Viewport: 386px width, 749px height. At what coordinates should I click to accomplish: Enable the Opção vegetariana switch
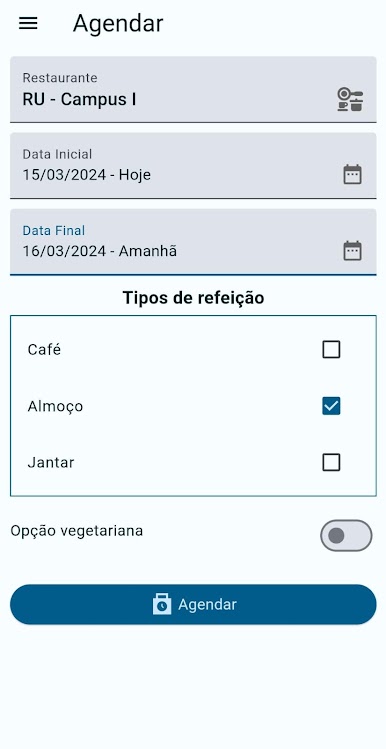346,535
